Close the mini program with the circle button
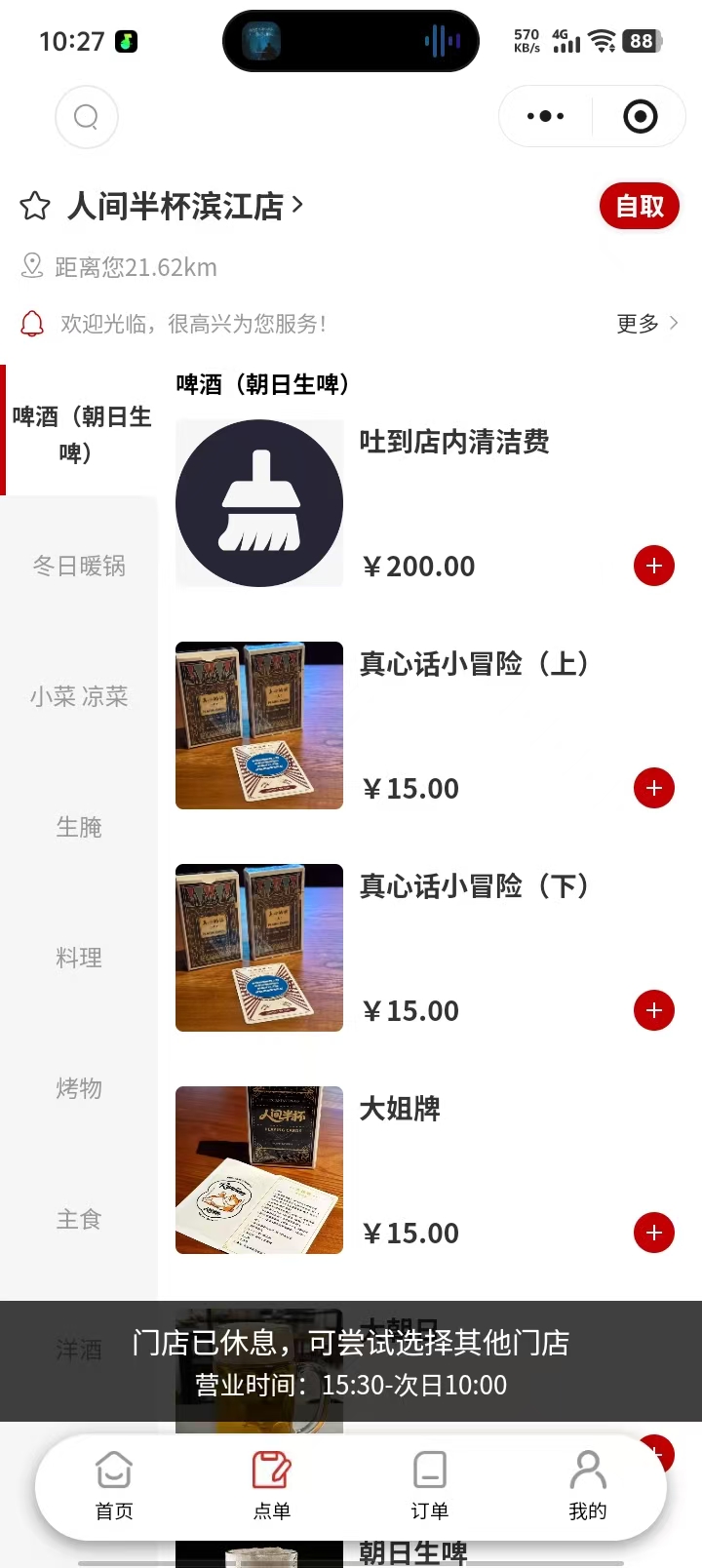702x1568 pixels. 640,117
